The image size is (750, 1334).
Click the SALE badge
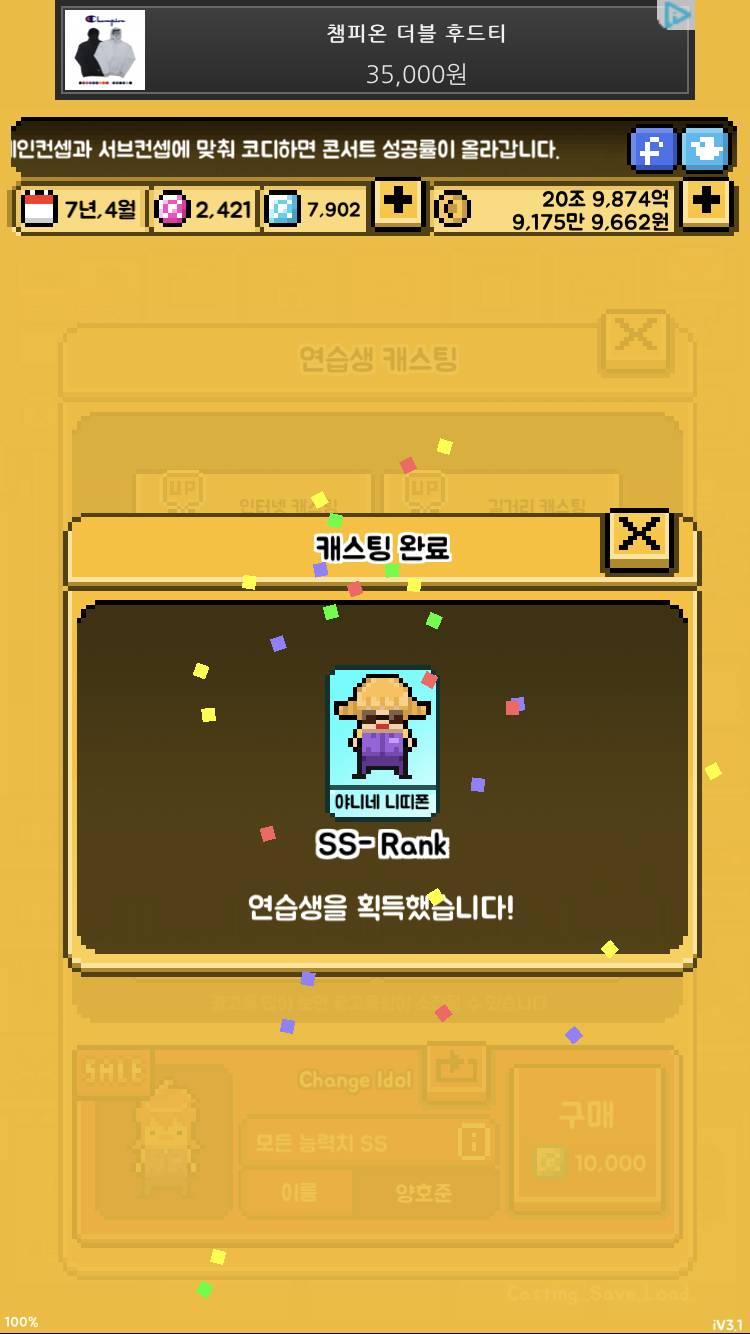pyautogui.click(x=112, y=1070)
